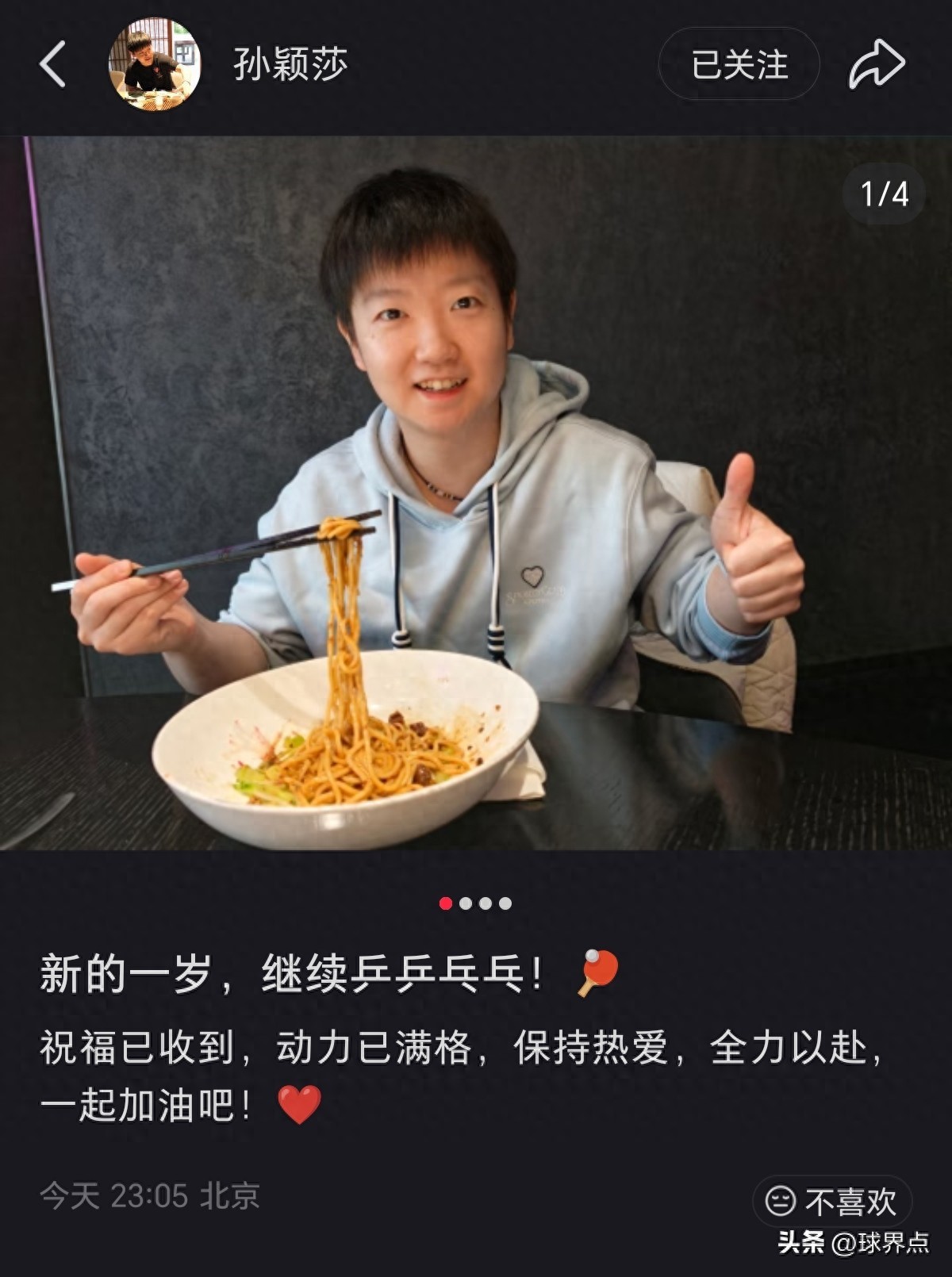Open the post photo full screen
Viewport: 952px width, 1277px height.
(x=476, y=492)
